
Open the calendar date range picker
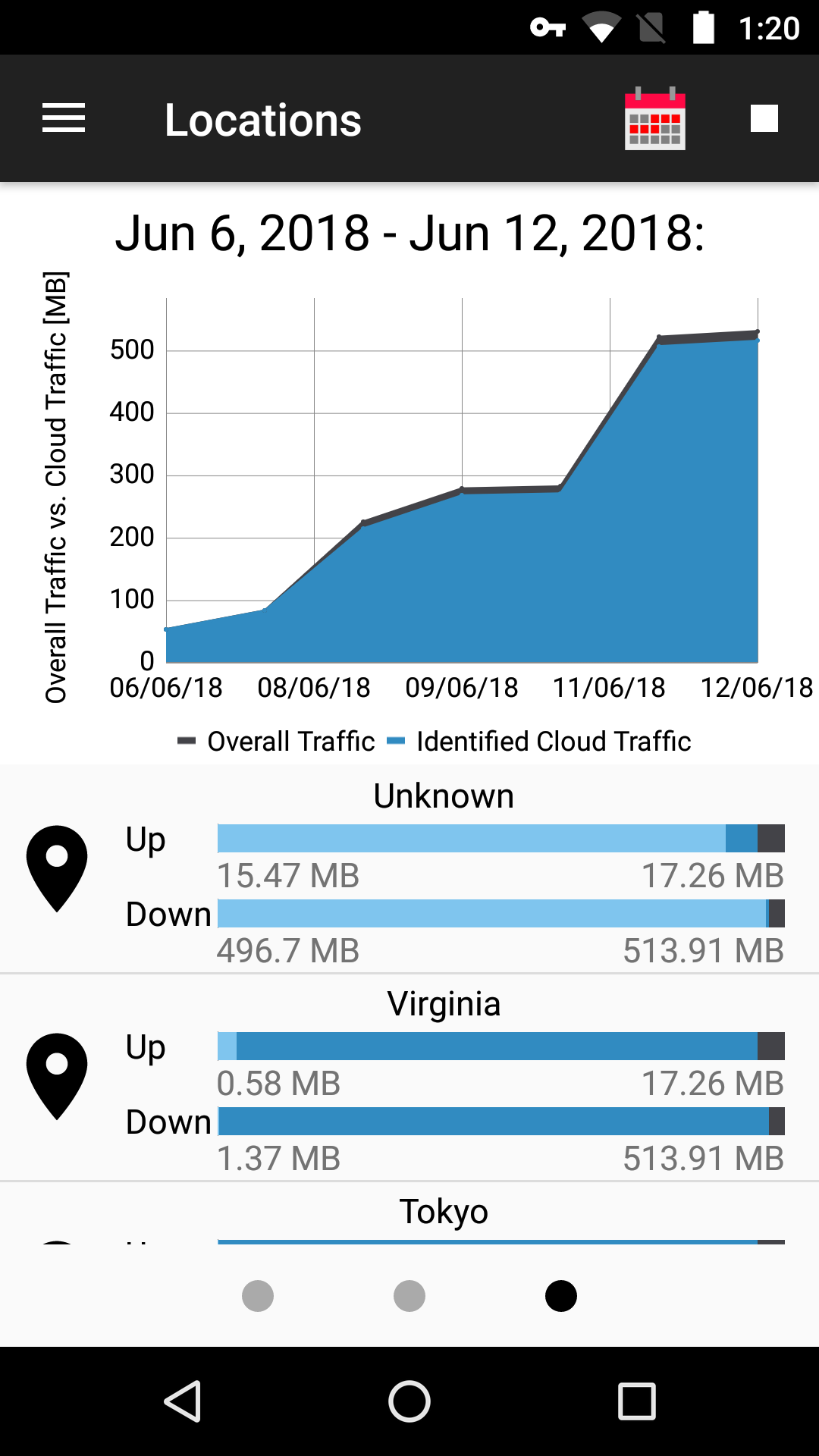click(654, 119)
